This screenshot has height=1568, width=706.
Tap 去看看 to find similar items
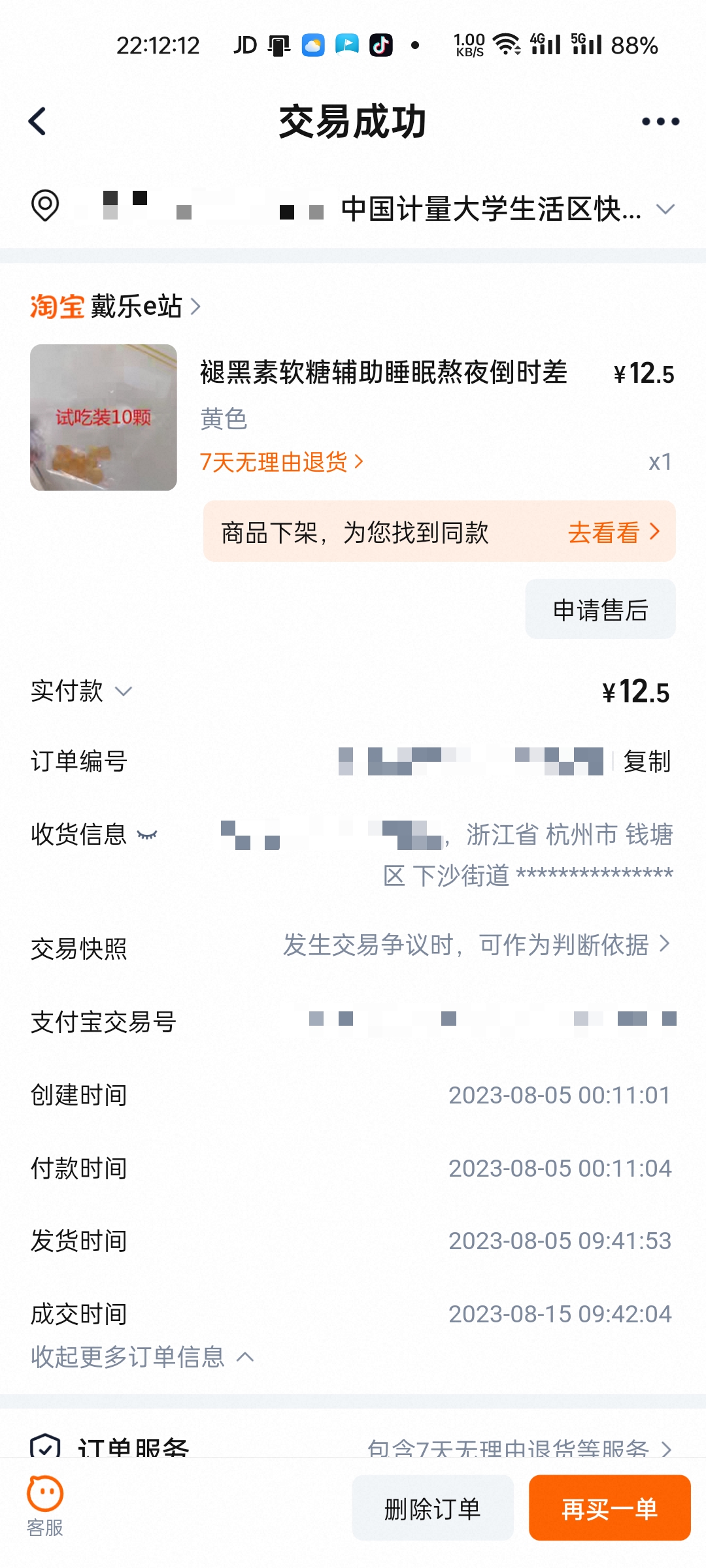[613, 532]
